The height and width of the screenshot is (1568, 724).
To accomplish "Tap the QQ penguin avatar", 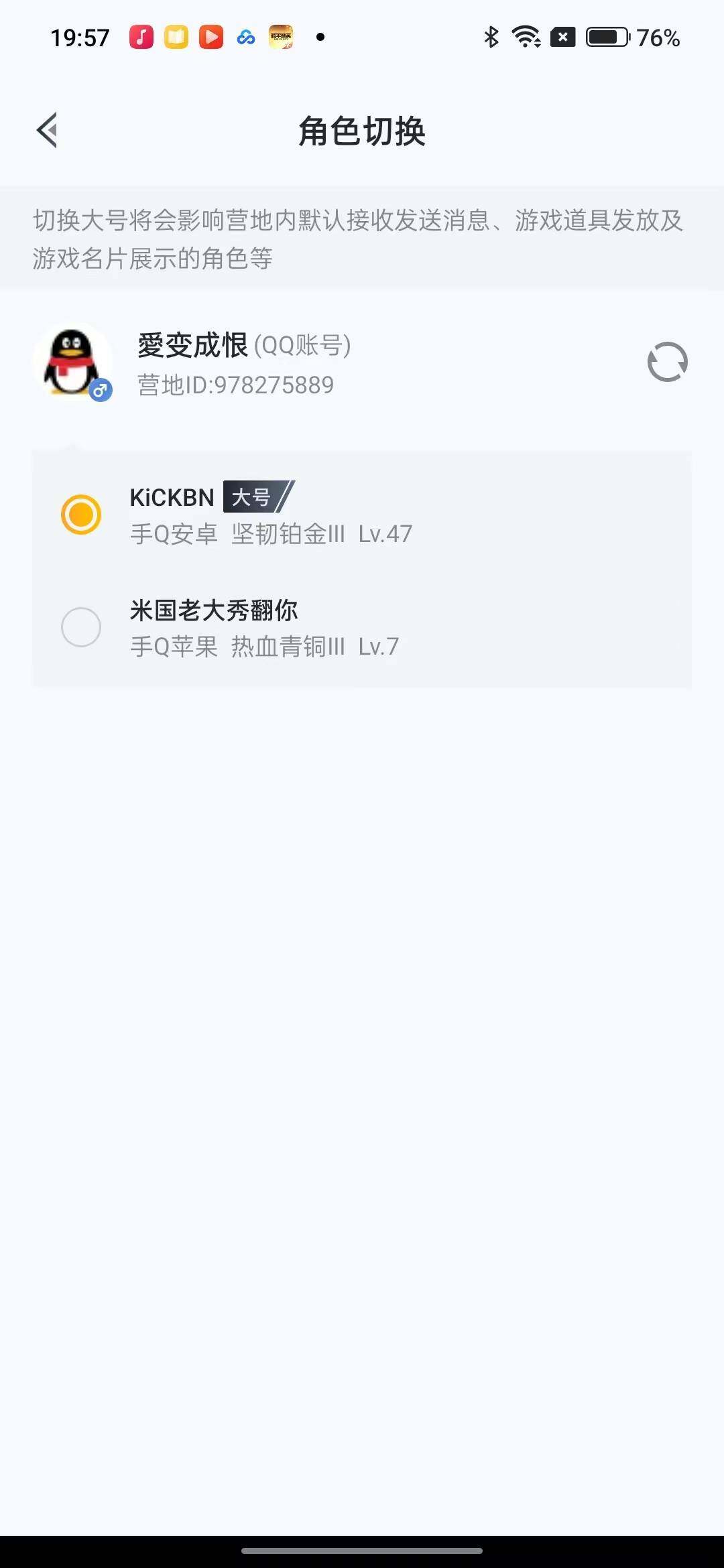I will click(72, 361).
